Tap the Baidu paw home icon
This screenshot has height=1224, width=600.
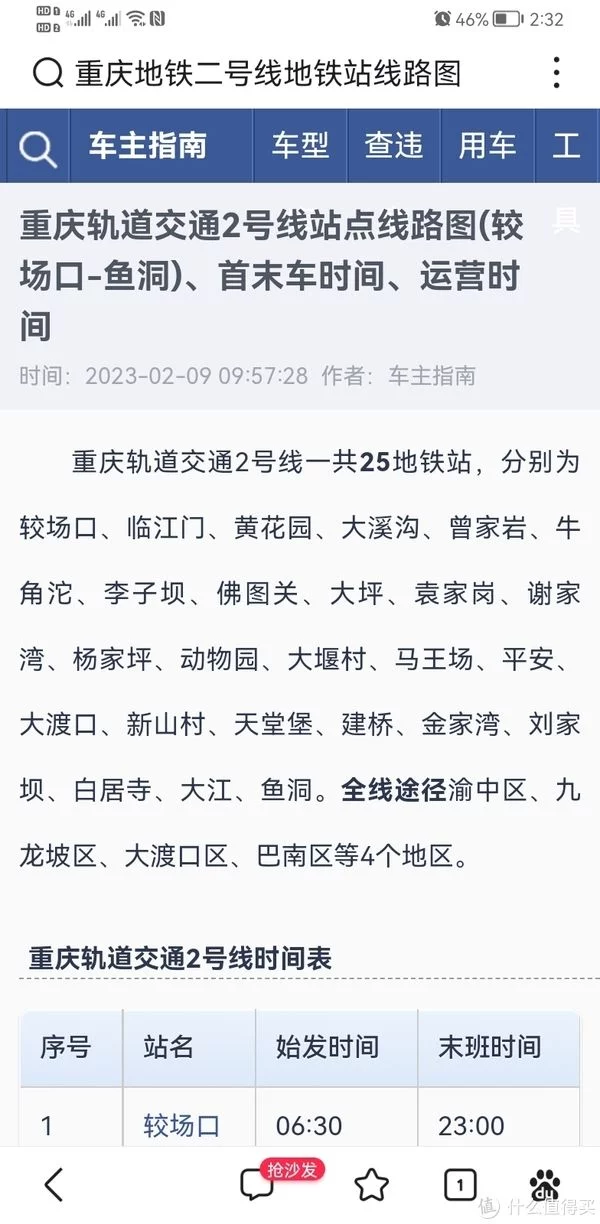(545, 1185)
